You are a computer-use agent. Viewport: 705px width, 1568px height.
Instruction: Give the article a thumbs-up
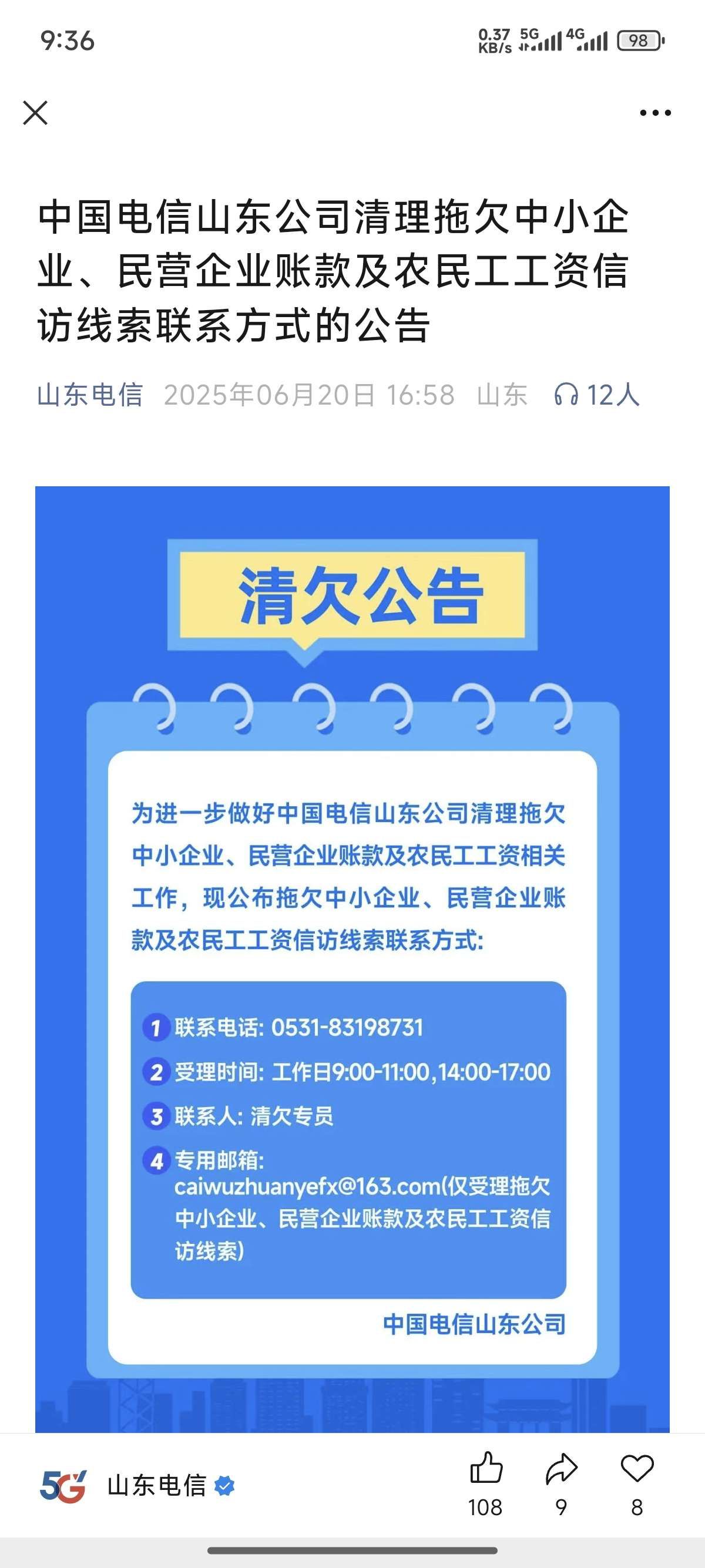[486, 1469]
